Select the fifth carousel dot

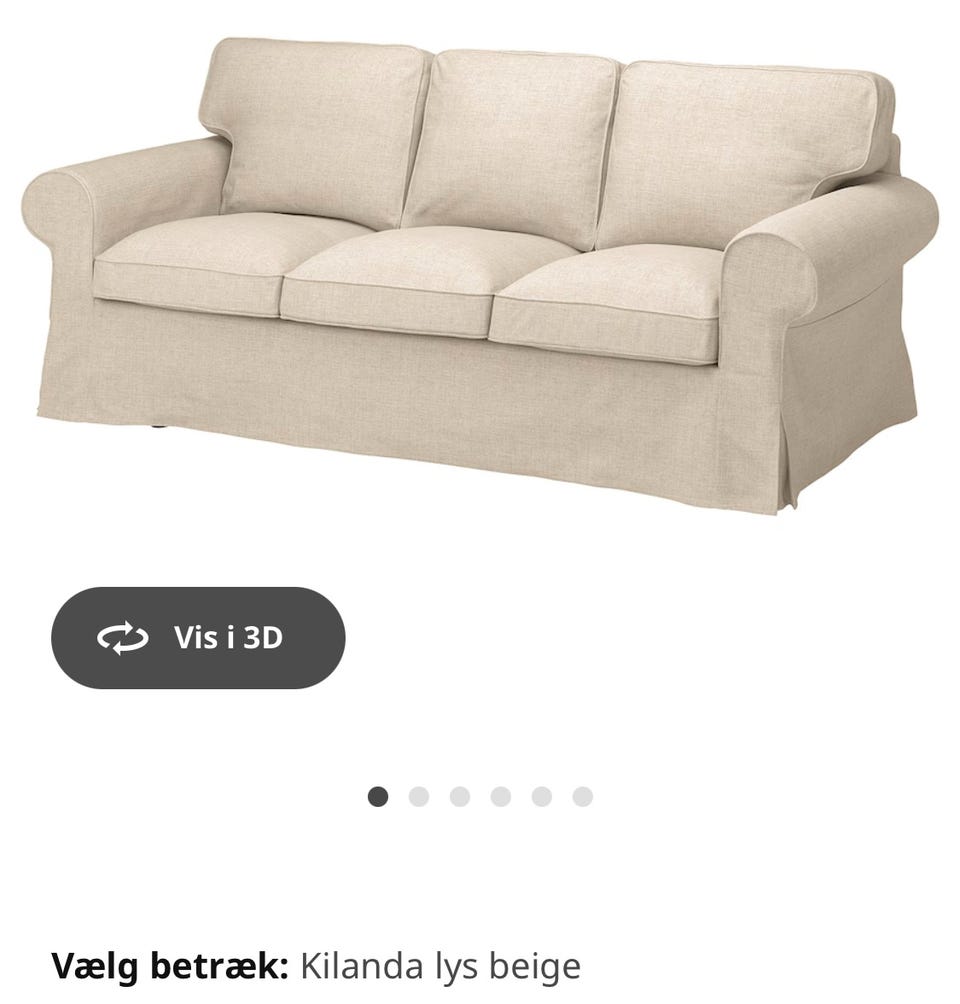click(540, 795)
